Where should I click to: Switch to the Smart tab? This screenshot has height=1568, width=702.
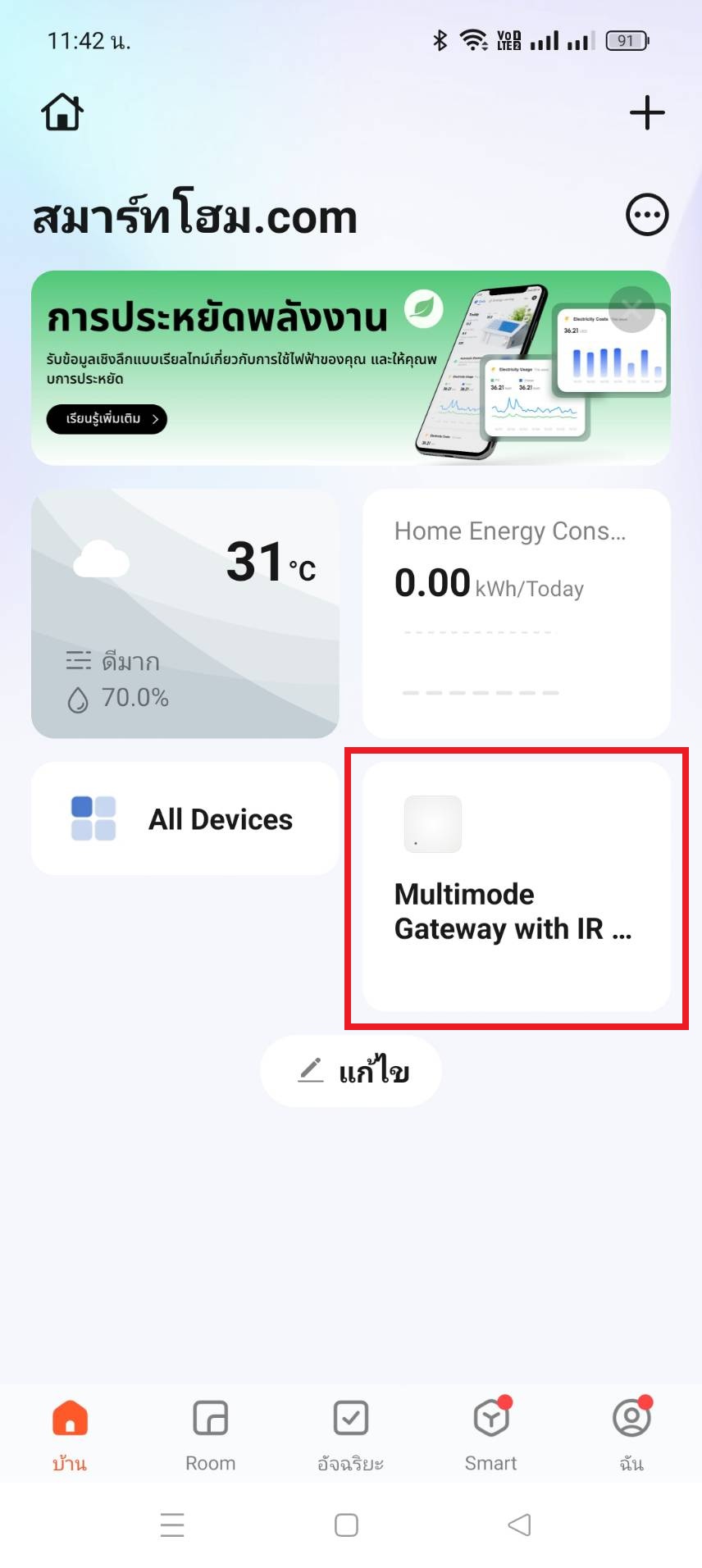click(491, 1434)
